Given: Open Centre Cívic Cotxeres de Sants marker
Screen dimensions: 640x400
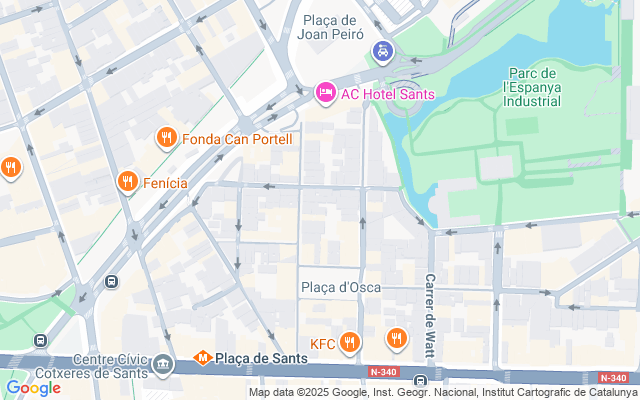Looking at the screenshot, I should tap(163, 364).
